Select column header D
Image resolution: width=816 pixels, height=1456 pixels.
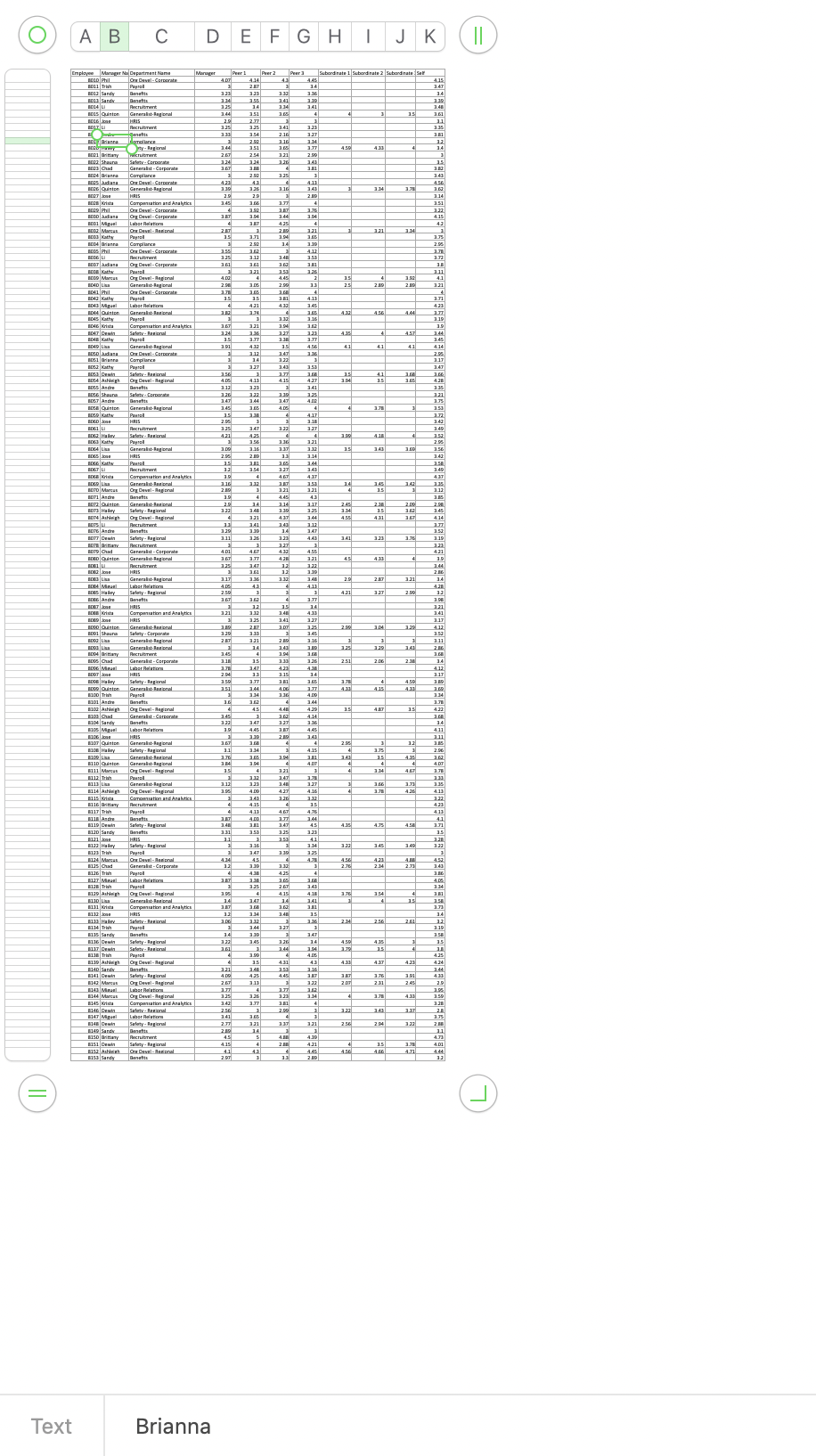tap(212, 37)
